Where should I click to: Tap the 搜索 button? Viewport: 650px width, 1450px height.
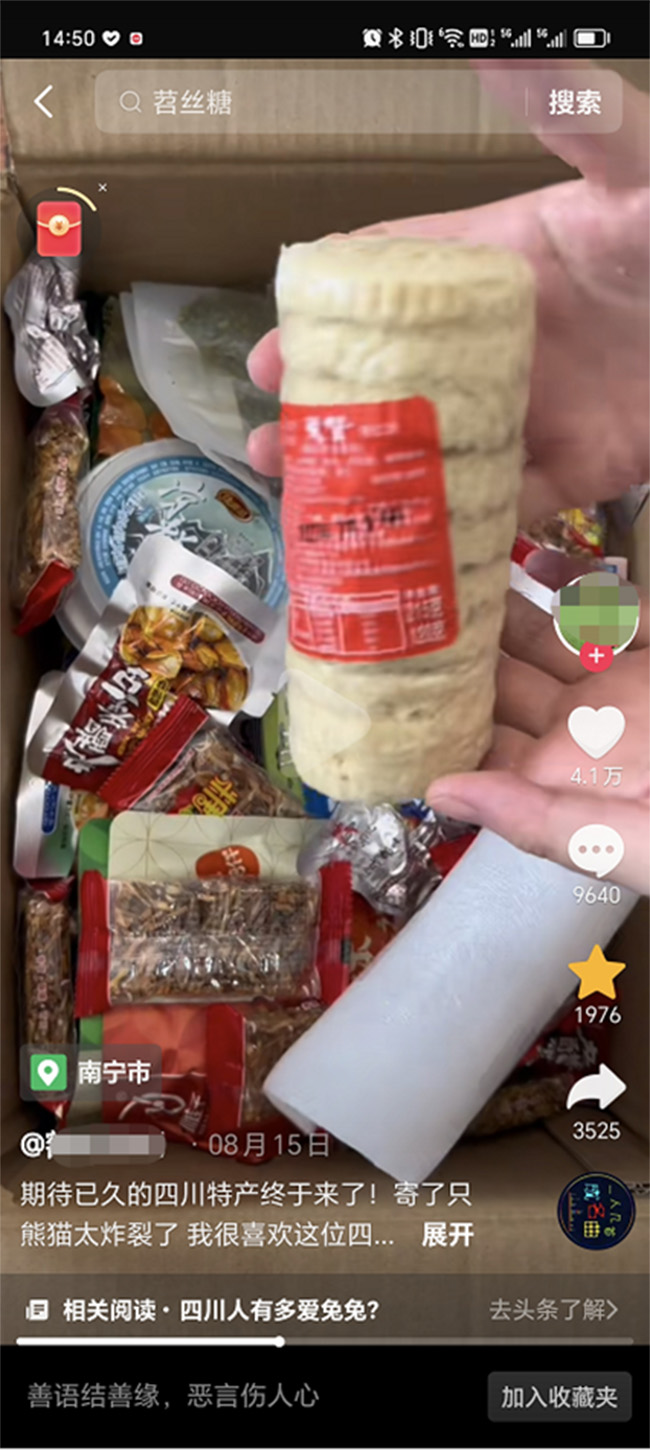(x=574, y=102)
